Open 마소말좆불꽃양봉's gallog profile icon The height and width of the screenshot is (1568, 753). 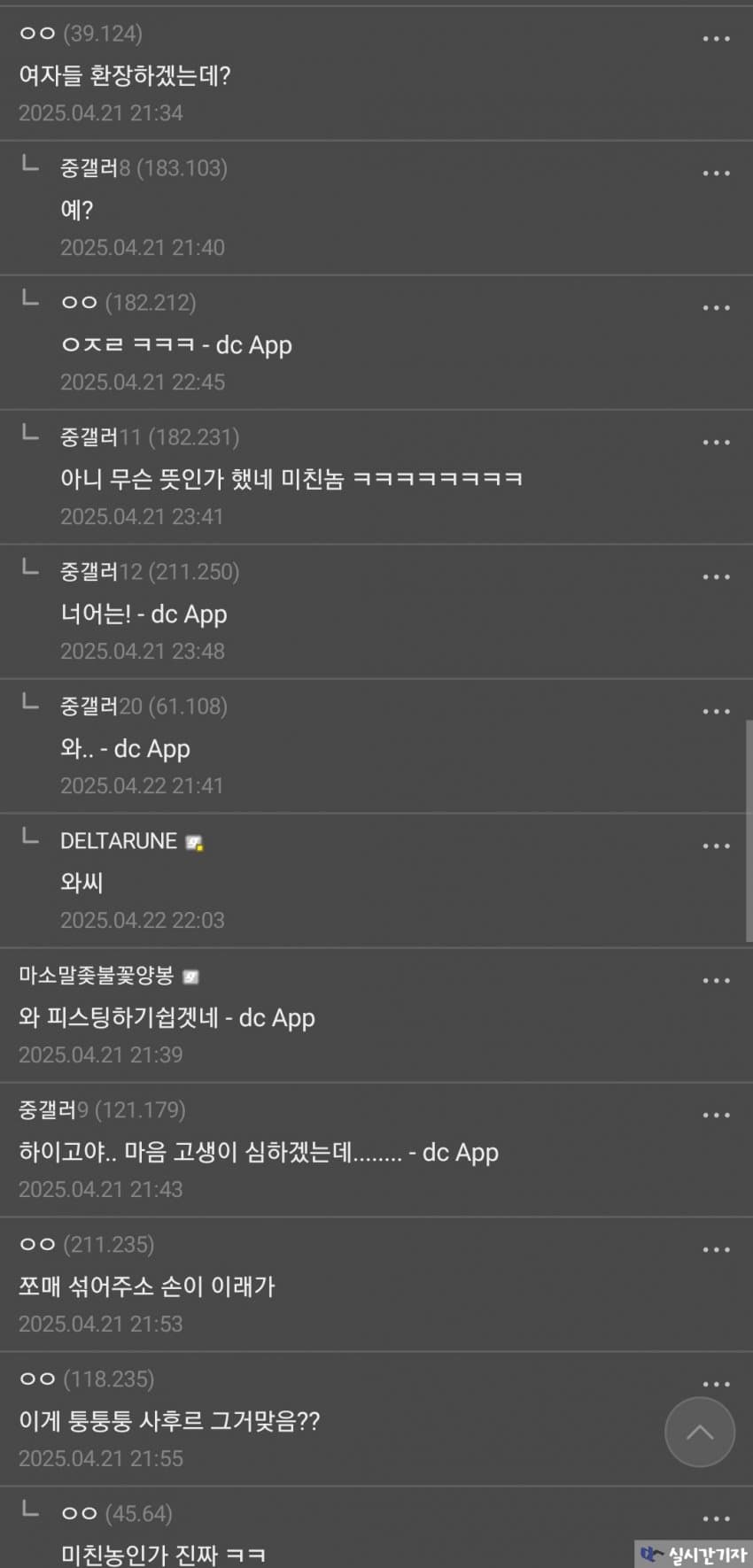click(x=190, y=977)
